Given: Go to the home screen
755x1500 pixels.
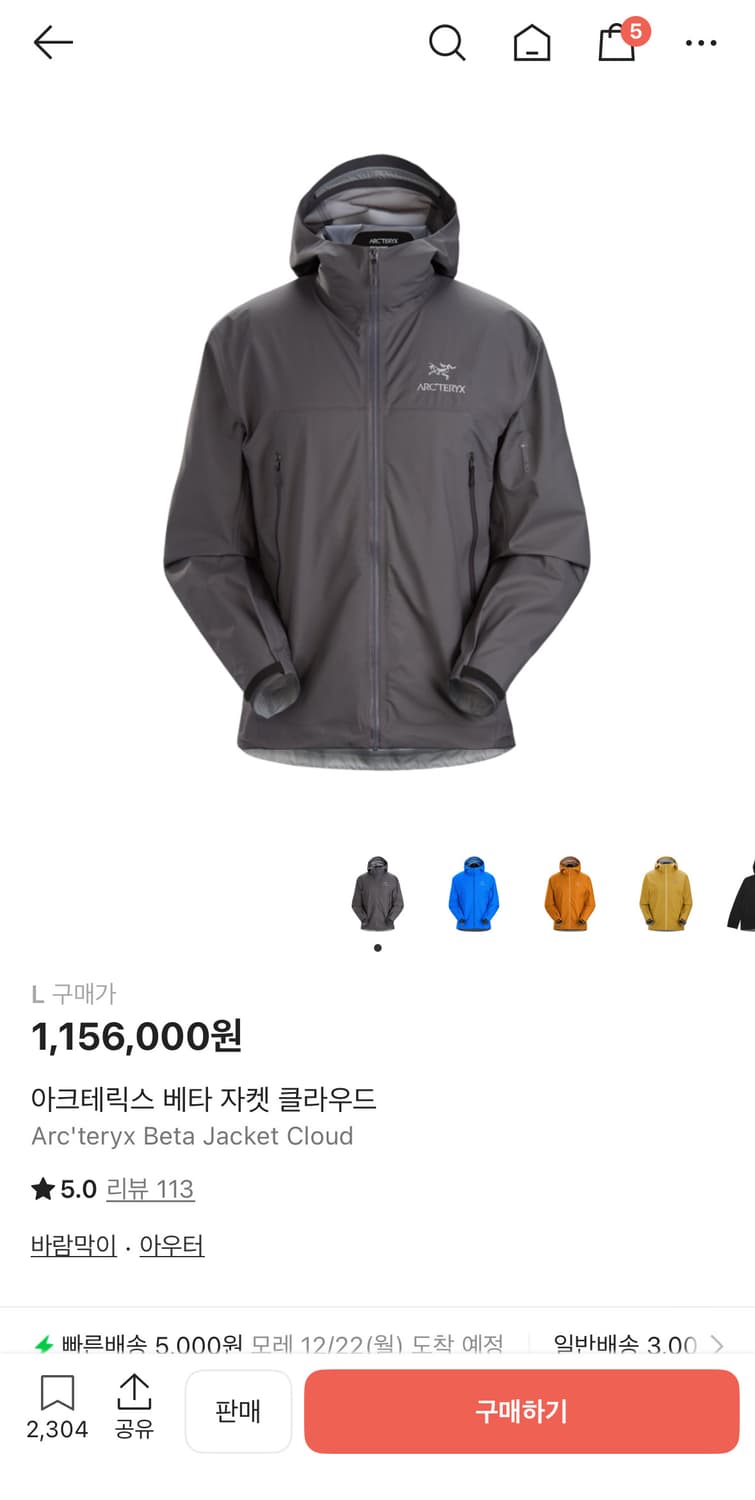Looking at the screenshot, I should (x=531, y=43).
